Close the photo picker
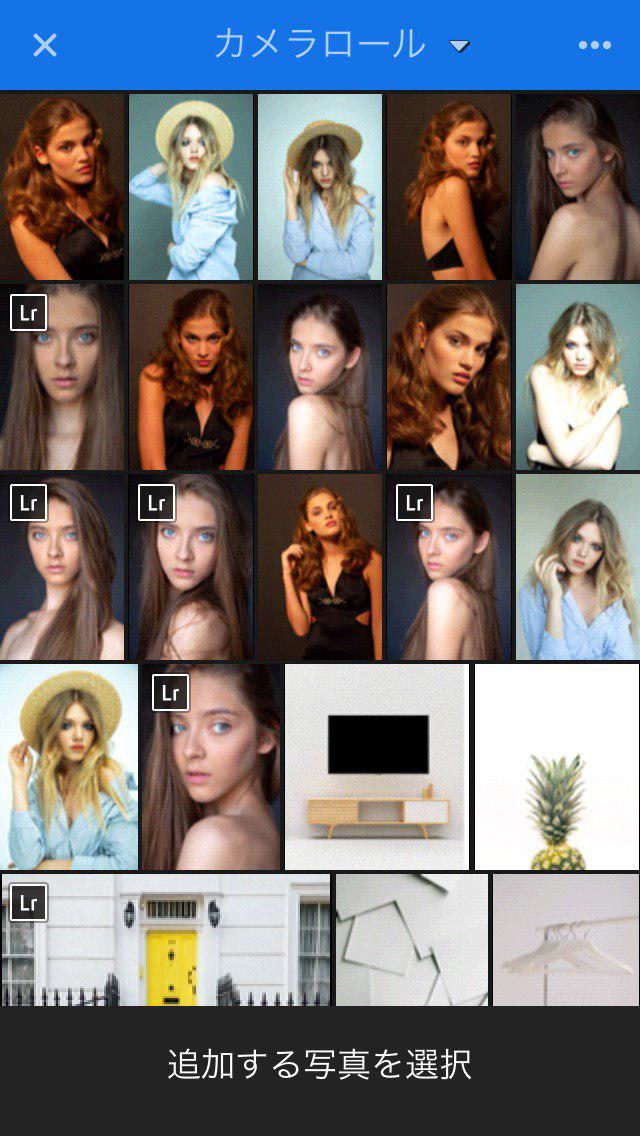 coord(45,45)
